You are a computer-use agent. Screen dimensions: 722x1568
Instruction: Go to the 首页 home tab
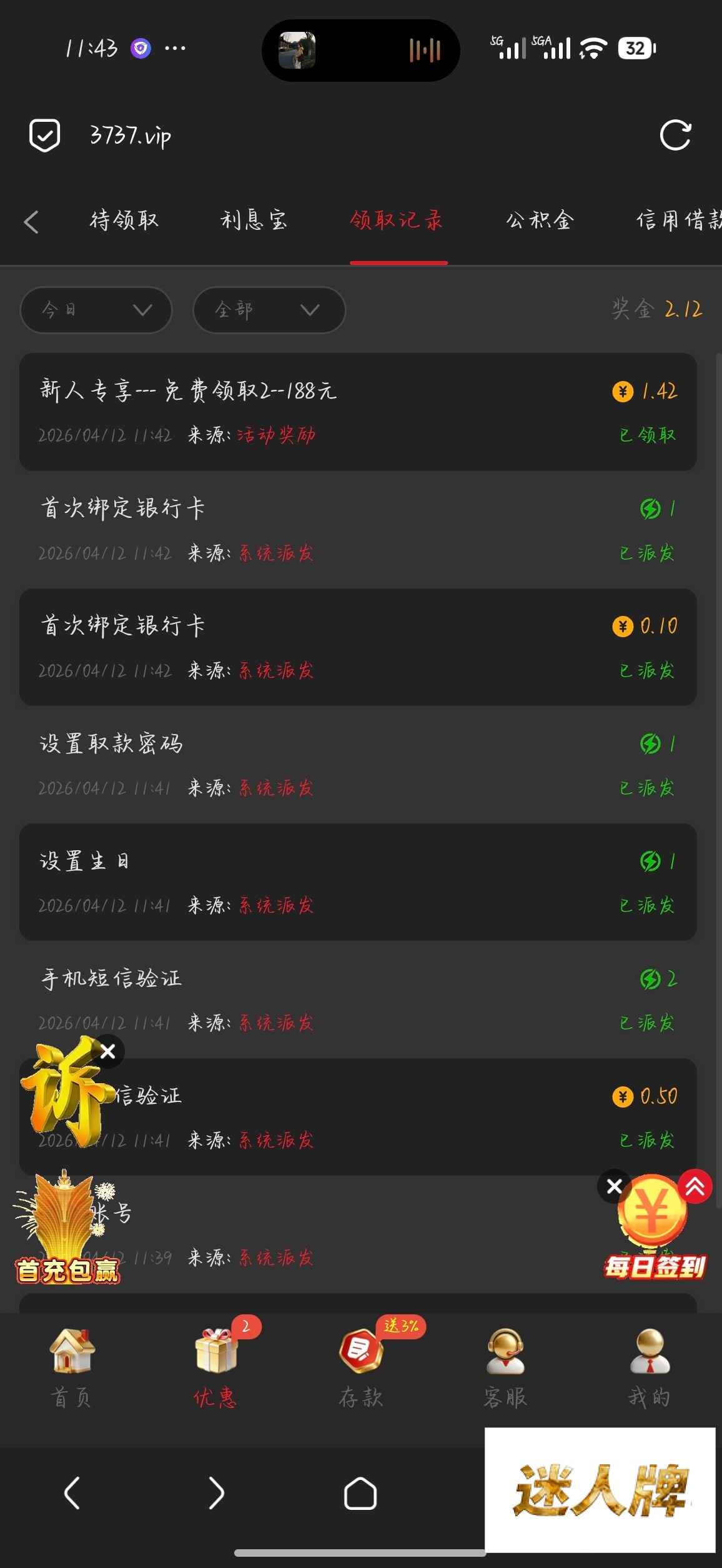[72, 1368]
